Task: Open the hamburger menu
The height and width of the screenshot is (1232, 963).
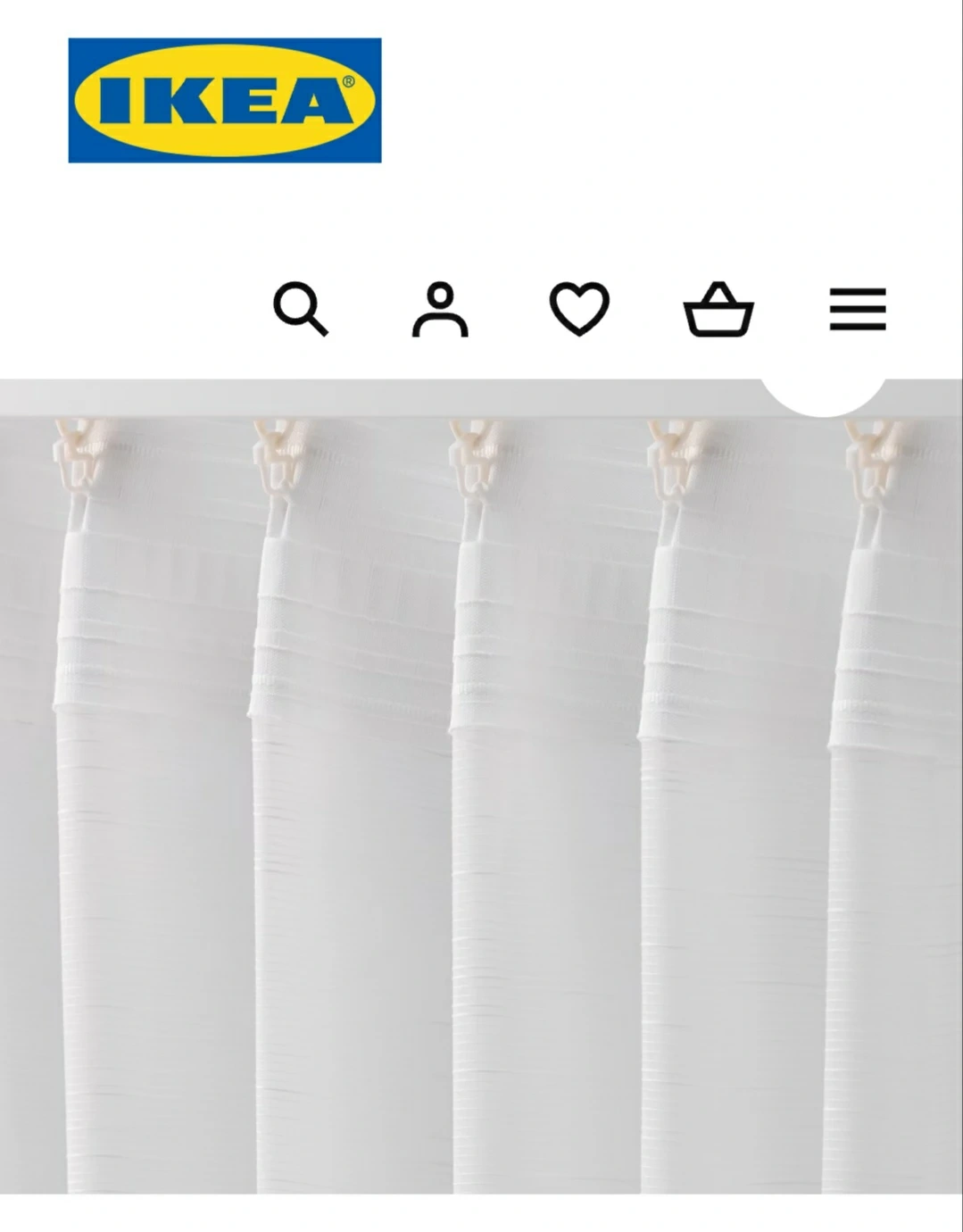Action: (857, 310)
